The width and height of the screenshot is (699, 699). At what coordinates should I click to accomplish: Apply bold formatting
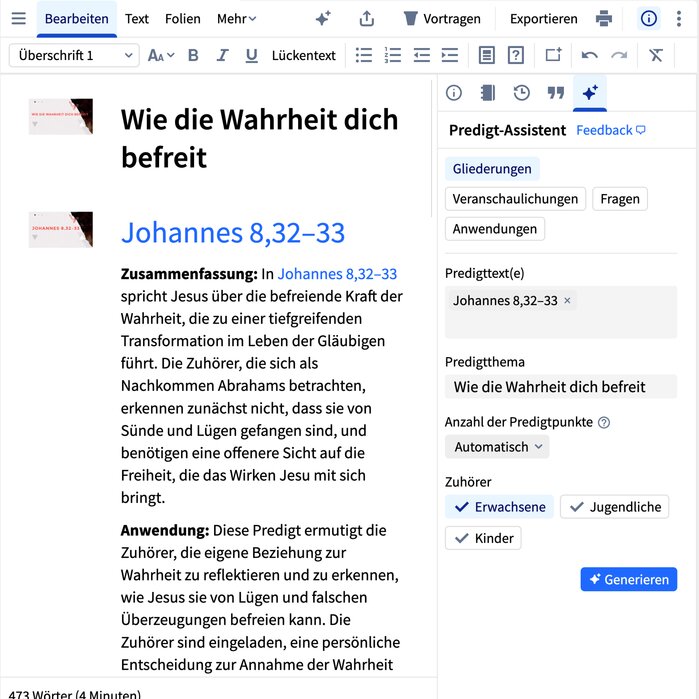193,55
